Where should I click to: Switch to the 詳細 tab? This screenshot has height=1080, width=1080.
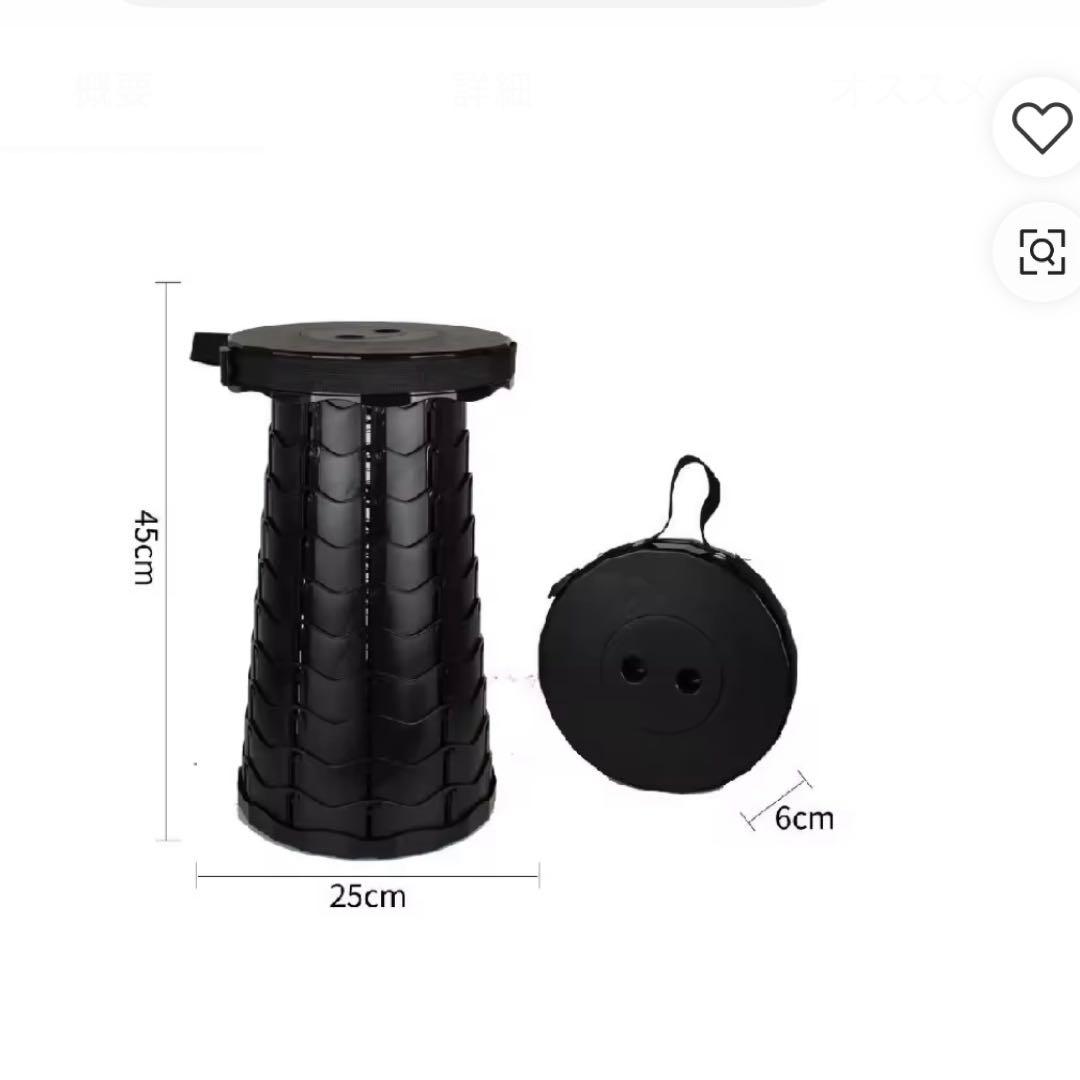[x=492, y=92]
